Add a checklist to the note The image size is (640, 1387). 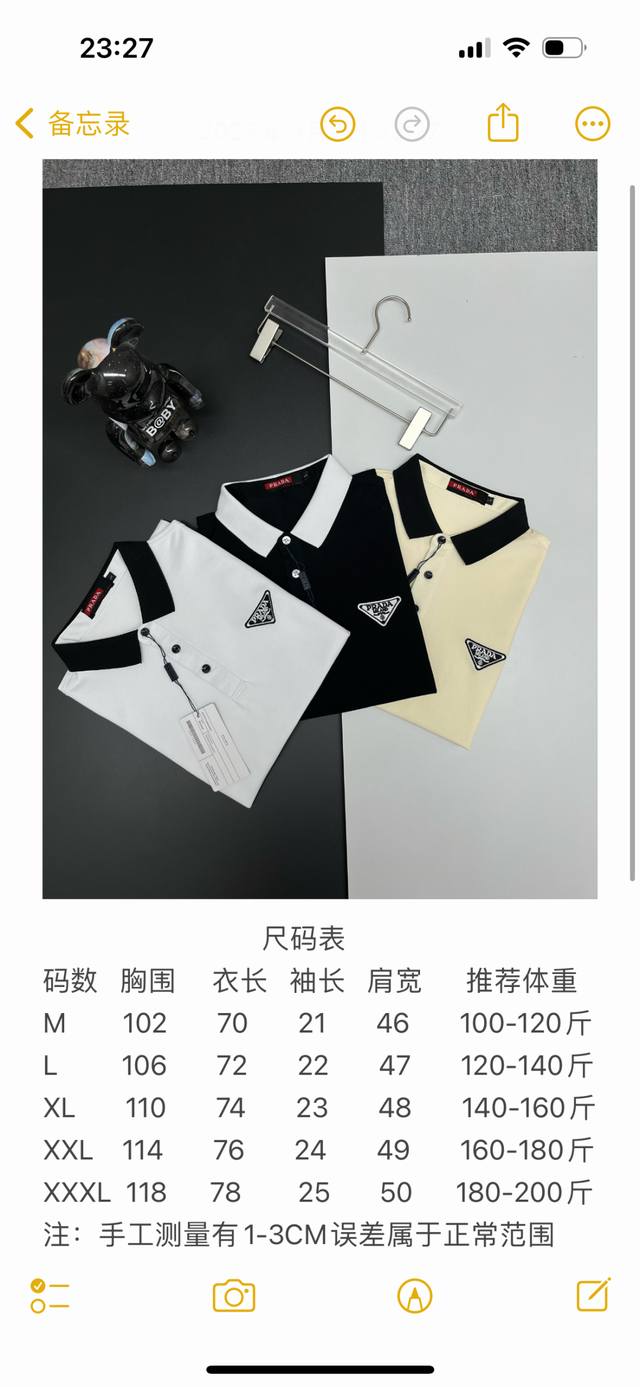(49, 1295)
